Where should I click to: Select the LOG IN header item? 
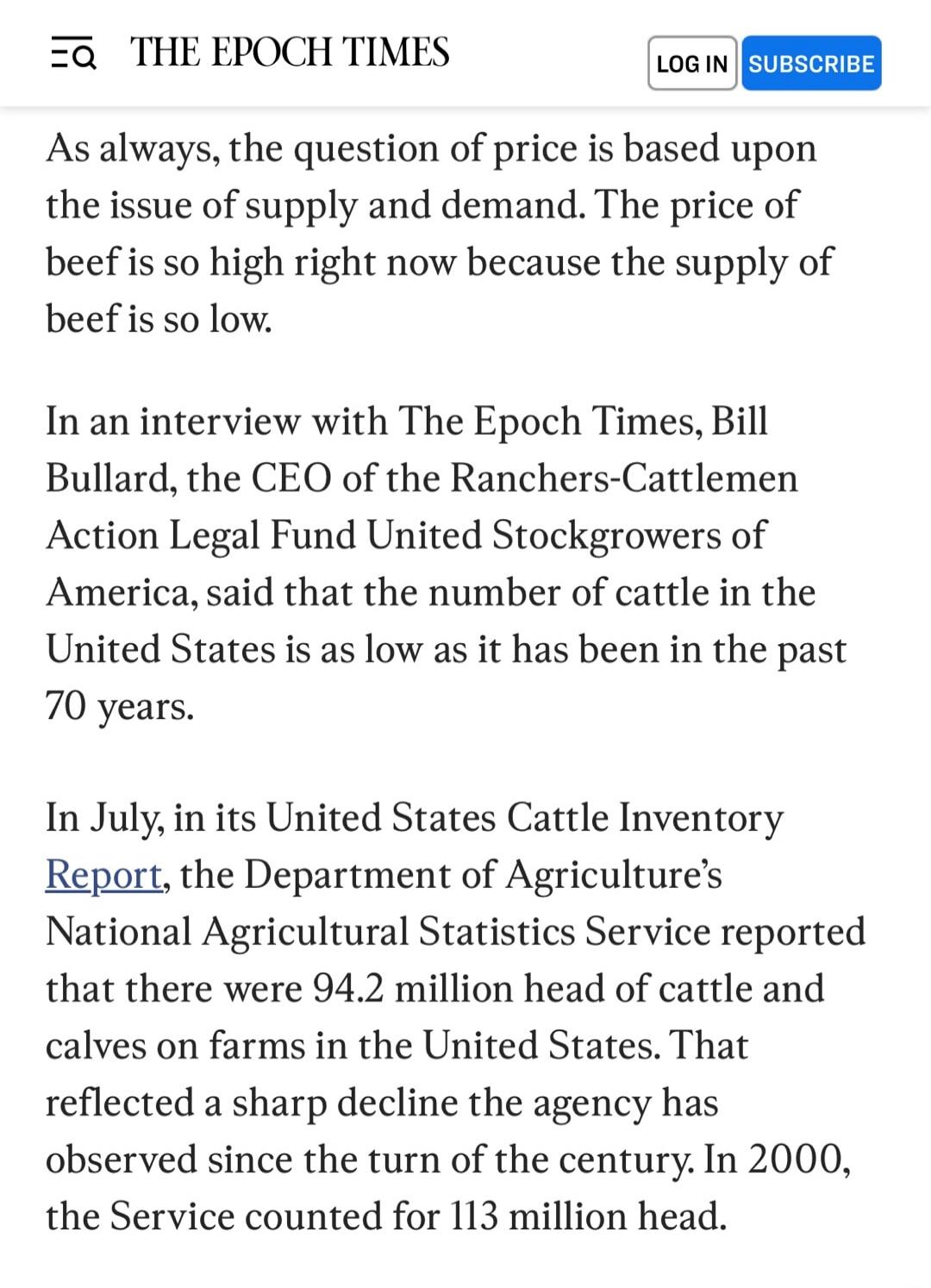(x=691, y=63)
